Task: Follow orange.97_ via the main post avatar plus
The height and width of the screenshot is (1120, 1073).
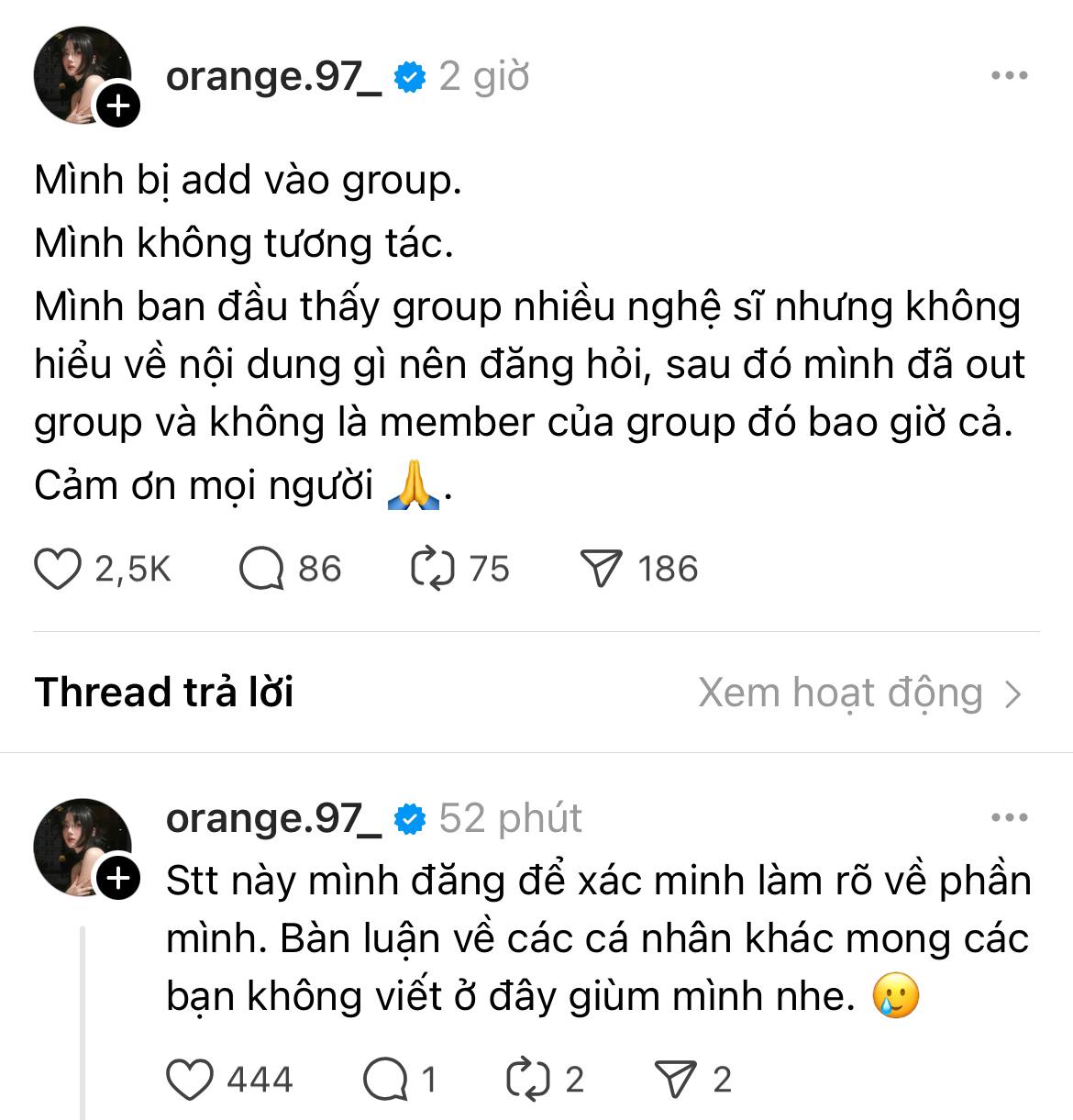Action: 118,106
